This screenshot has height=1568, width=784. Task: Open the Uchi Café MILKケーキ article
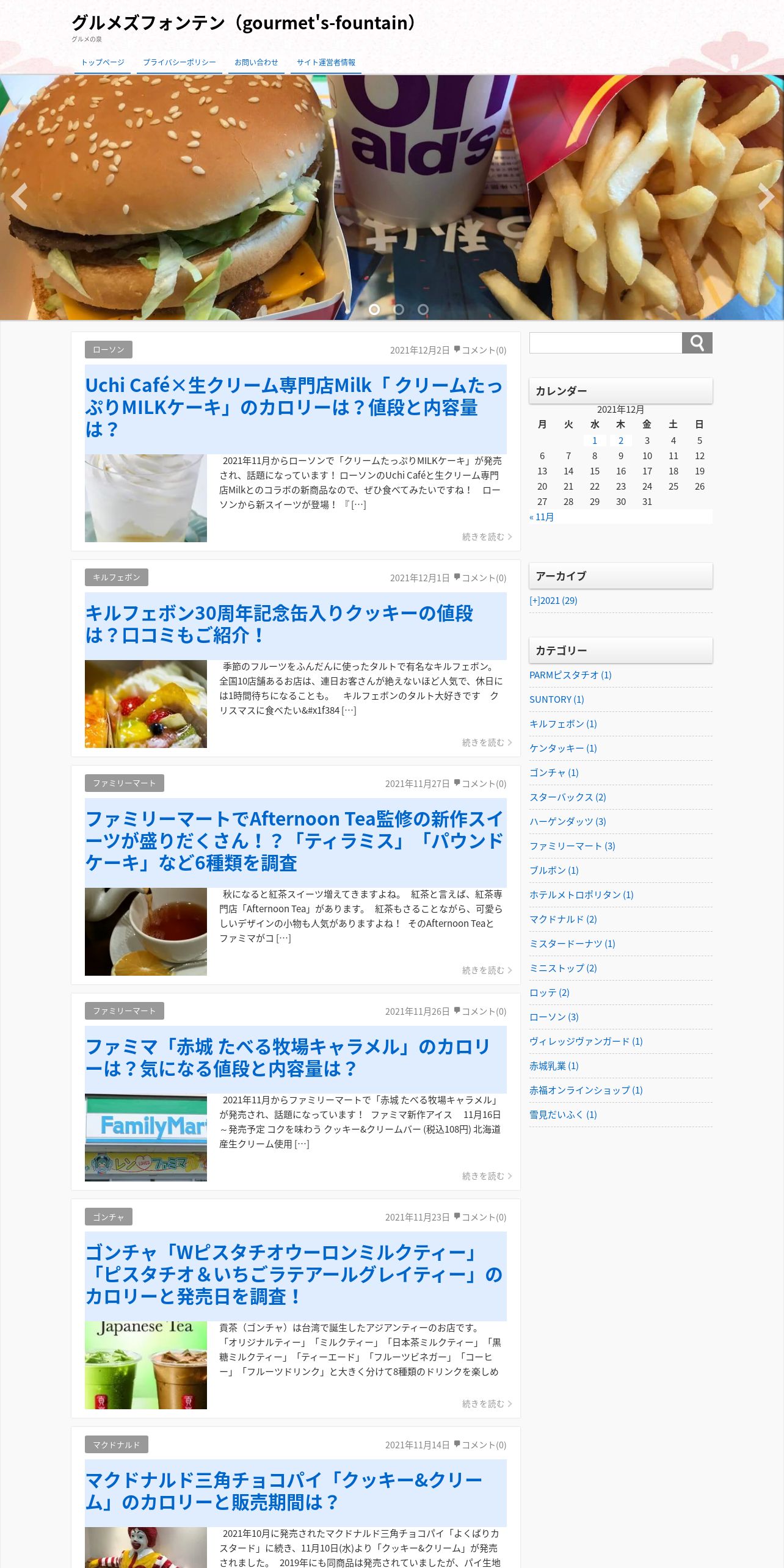click(295, 407)
